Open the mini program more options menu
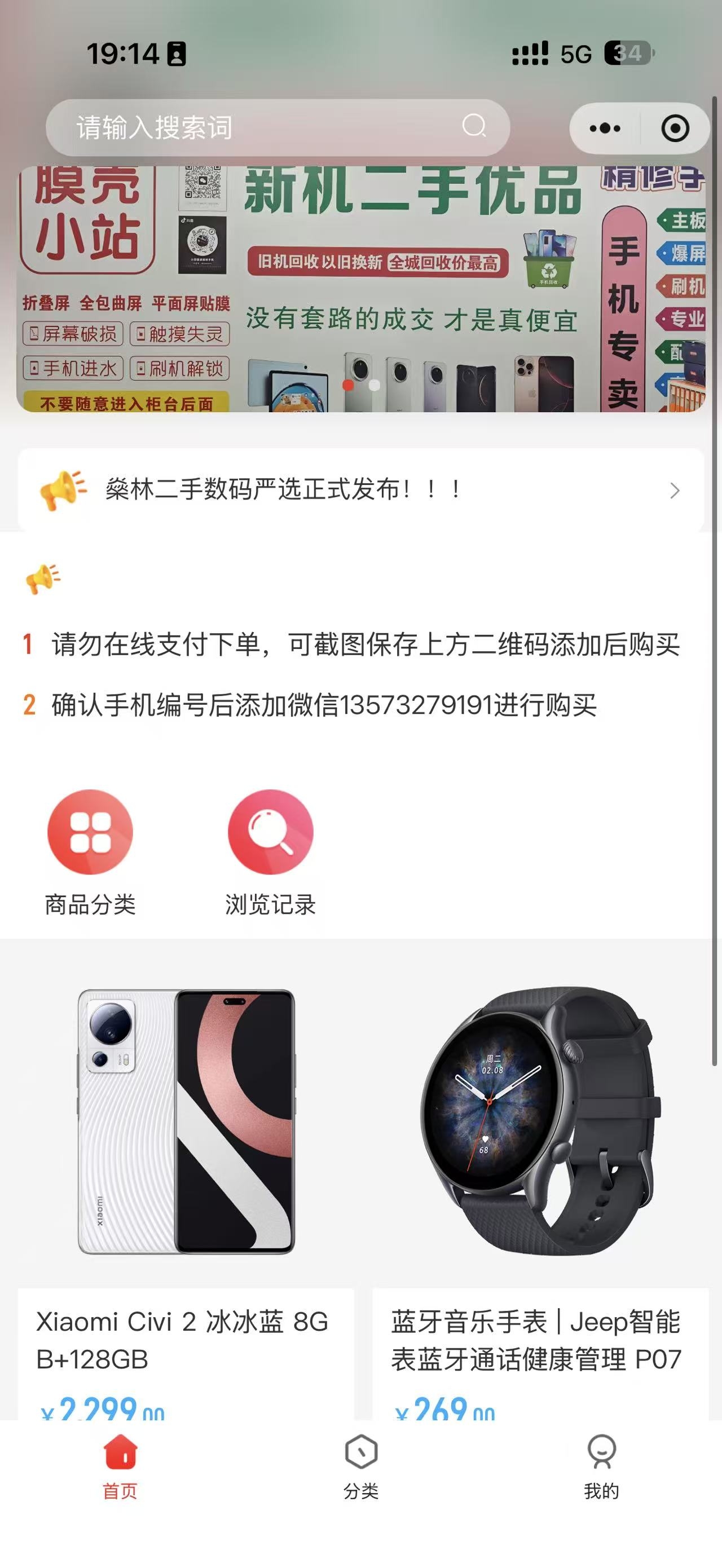The height and width of the screenshot is (1568, 722). tap(605, 129)
